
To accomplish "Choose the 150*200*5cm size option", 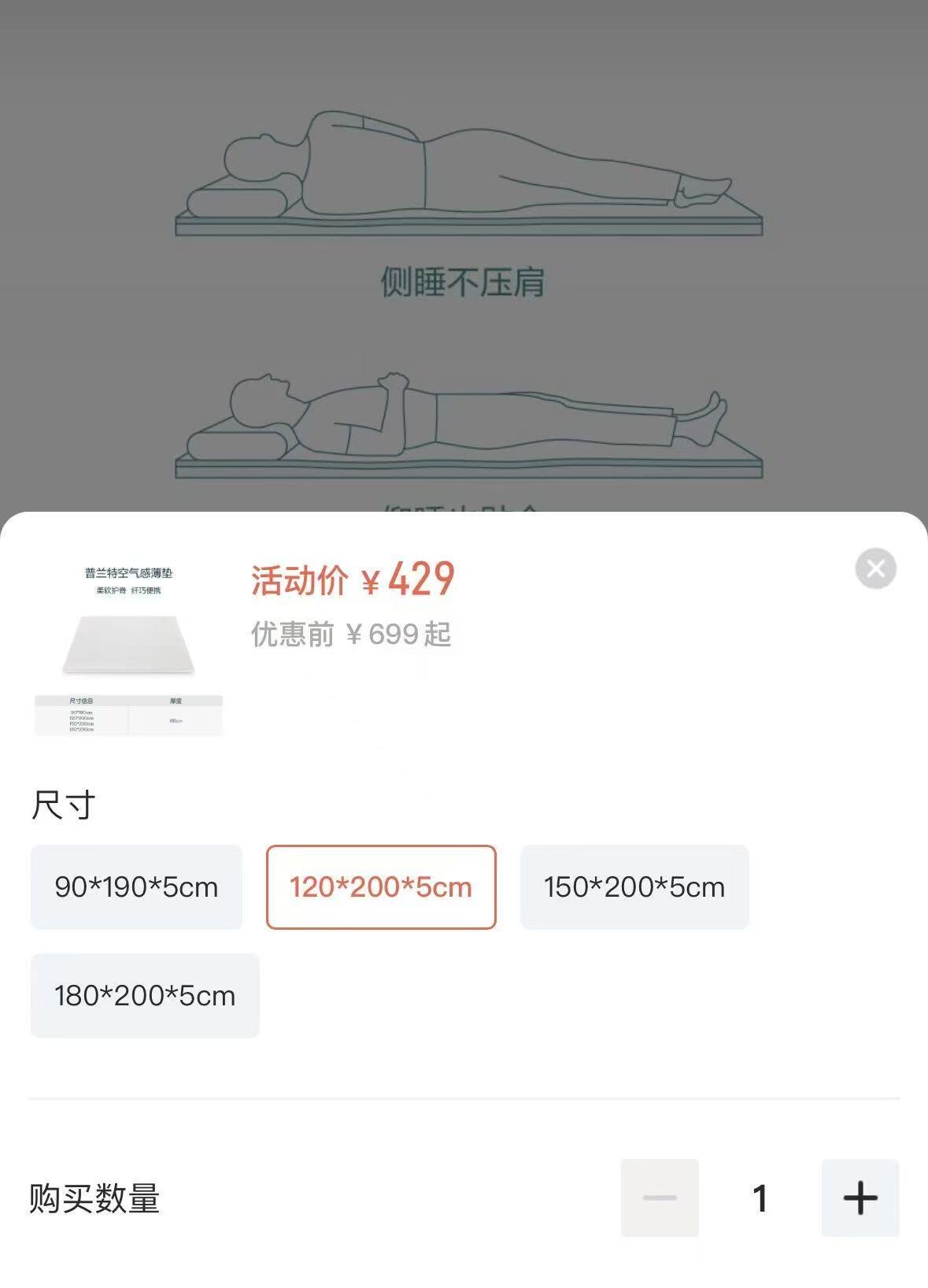I will click(634, 886).
